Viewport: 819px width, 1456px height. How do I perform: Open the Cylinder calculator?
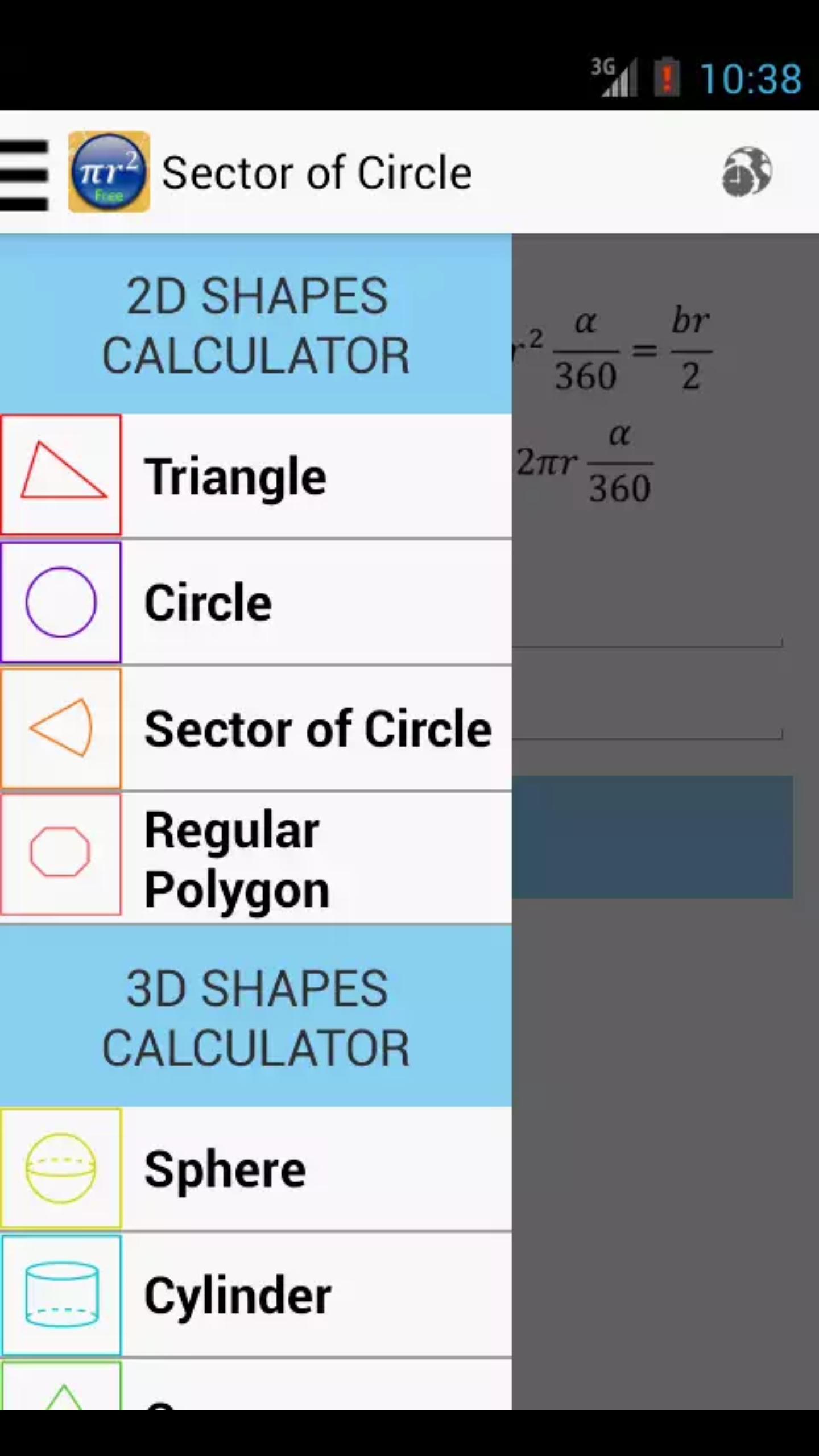coord(256,1295)
